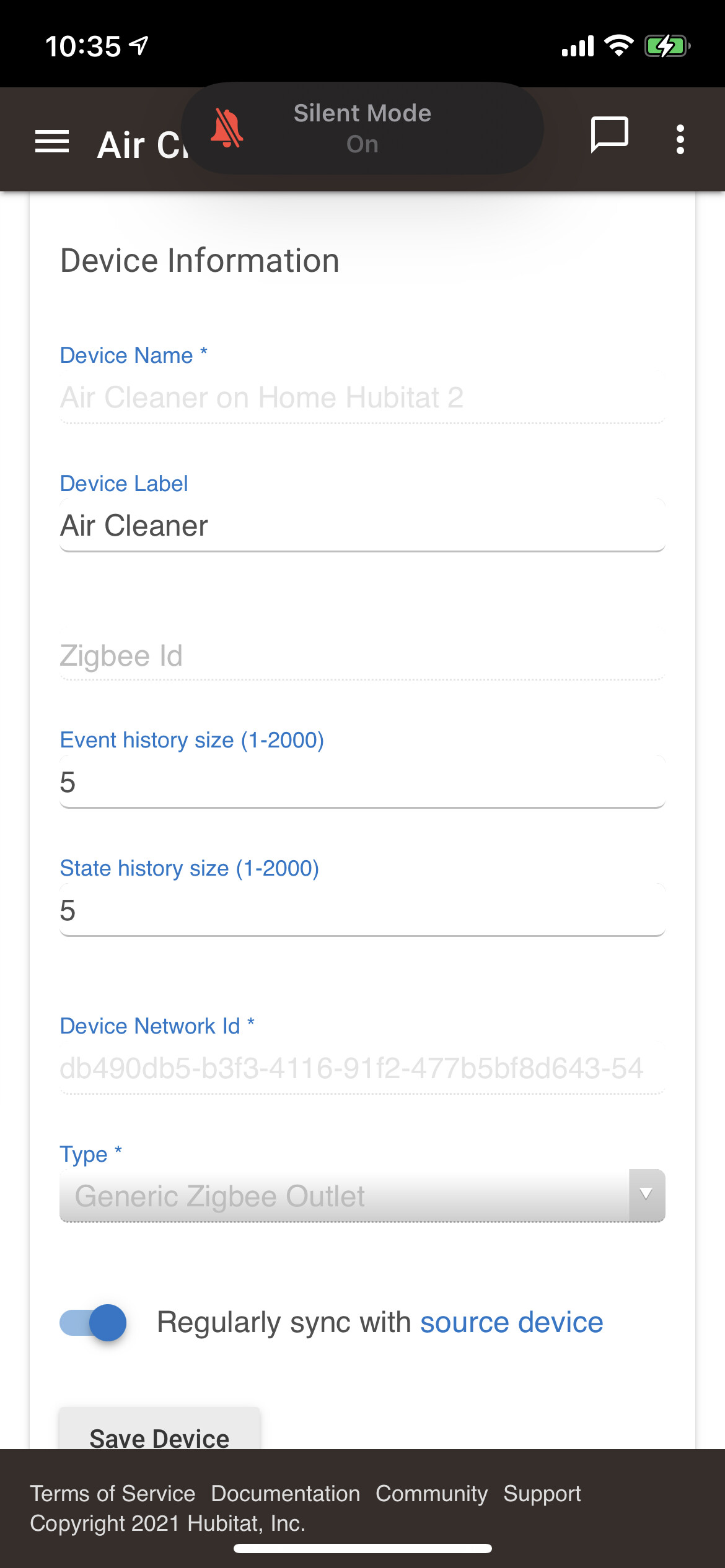This screenshot has height=1568, width=725.
Task: Disable Regularly sync with source device
Action: [x=93, y=1323]
